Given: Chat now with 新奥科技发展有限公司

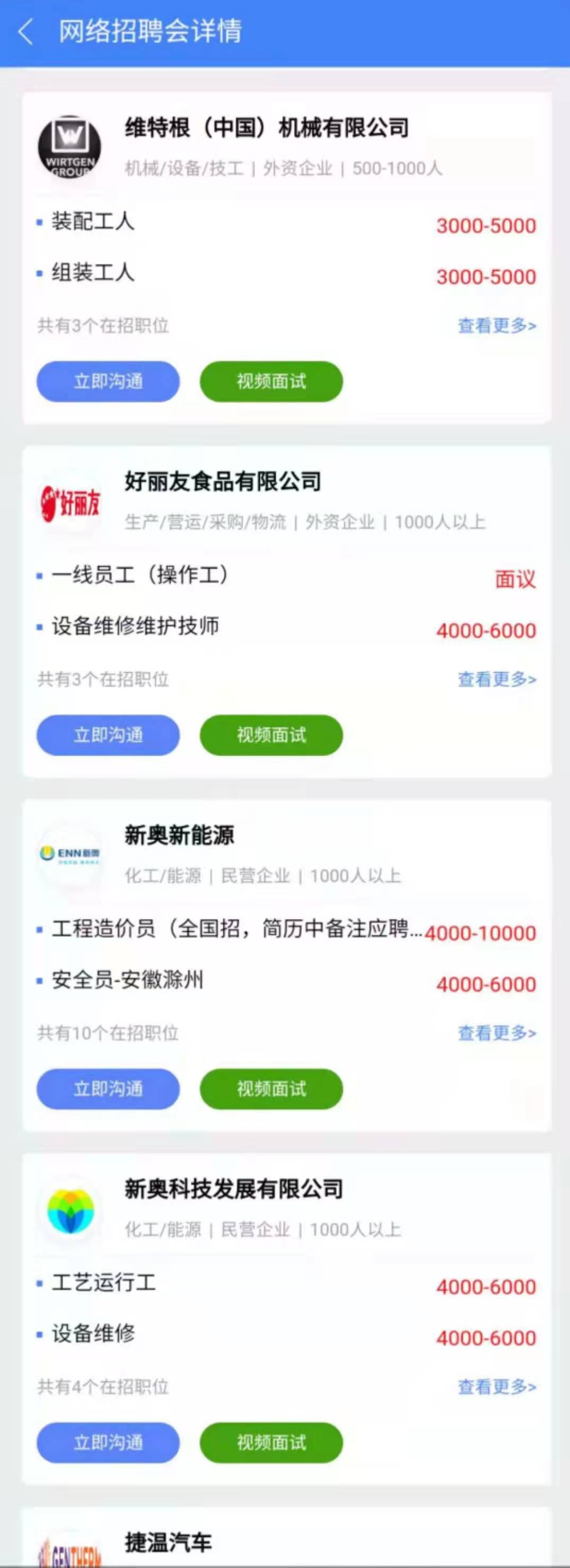Looking at the screenshot, I should [108, 1443].
